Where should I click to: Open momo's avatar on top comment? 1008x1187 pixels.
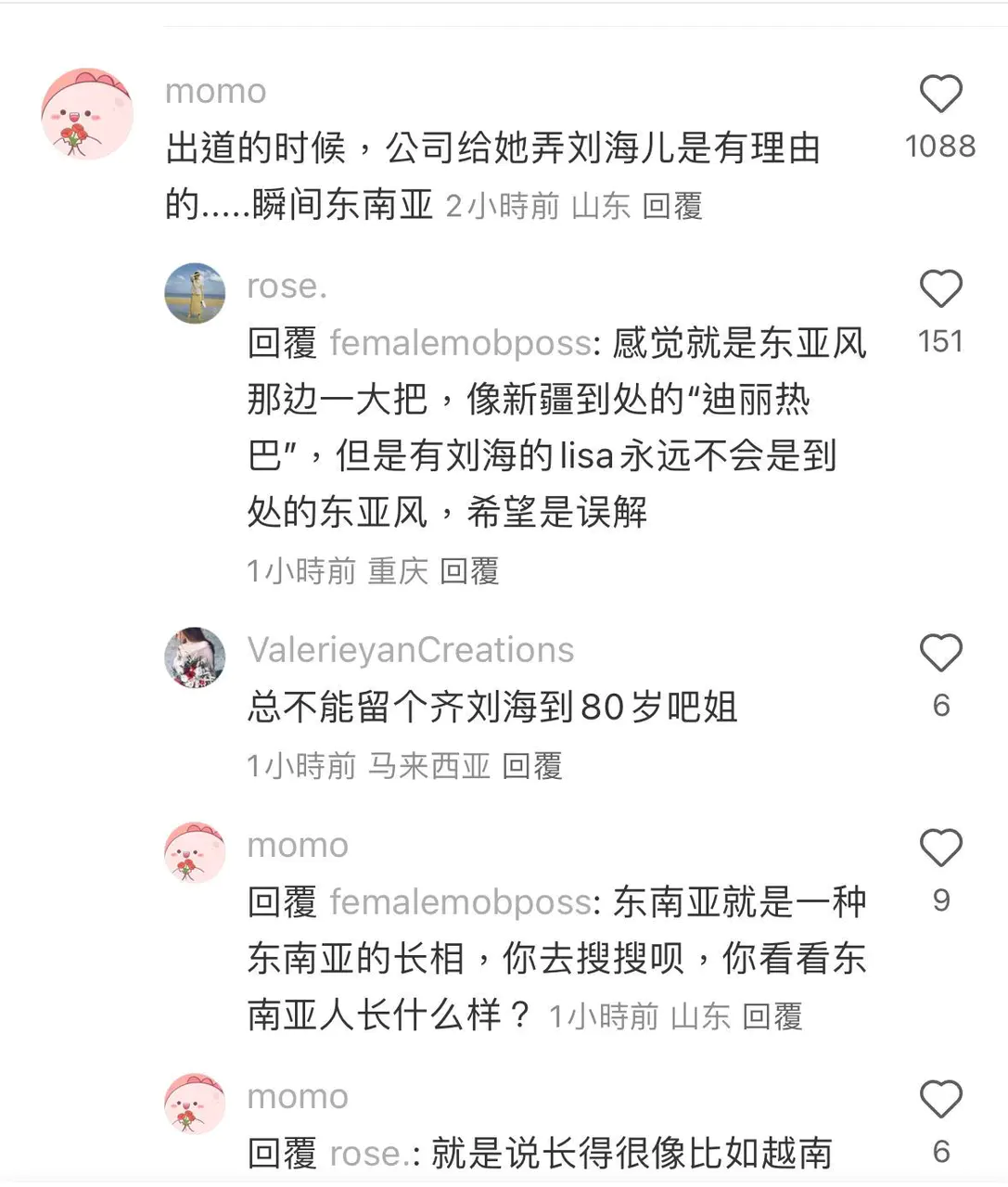pyautogui.click(x=87, y=114)
